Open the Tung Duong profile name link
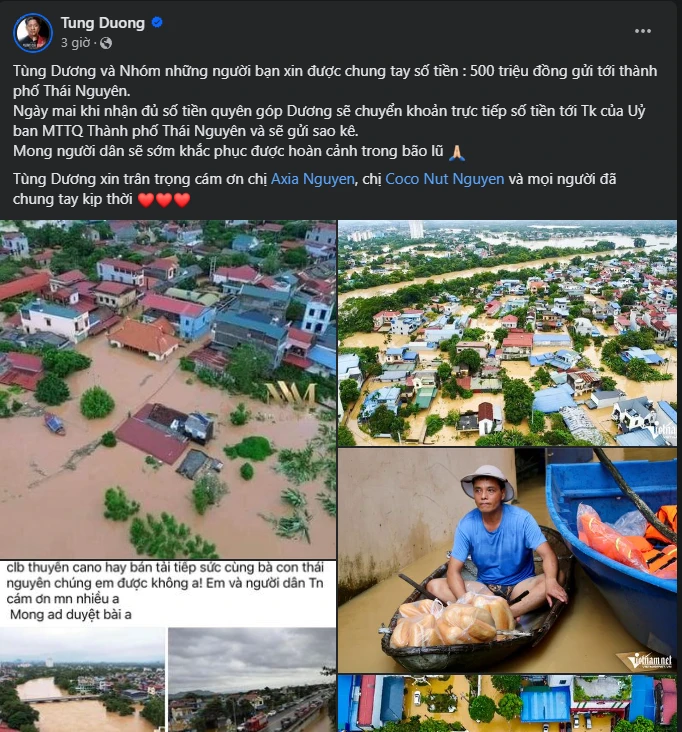This screenshot has width=682, height=732. point(102,22)
